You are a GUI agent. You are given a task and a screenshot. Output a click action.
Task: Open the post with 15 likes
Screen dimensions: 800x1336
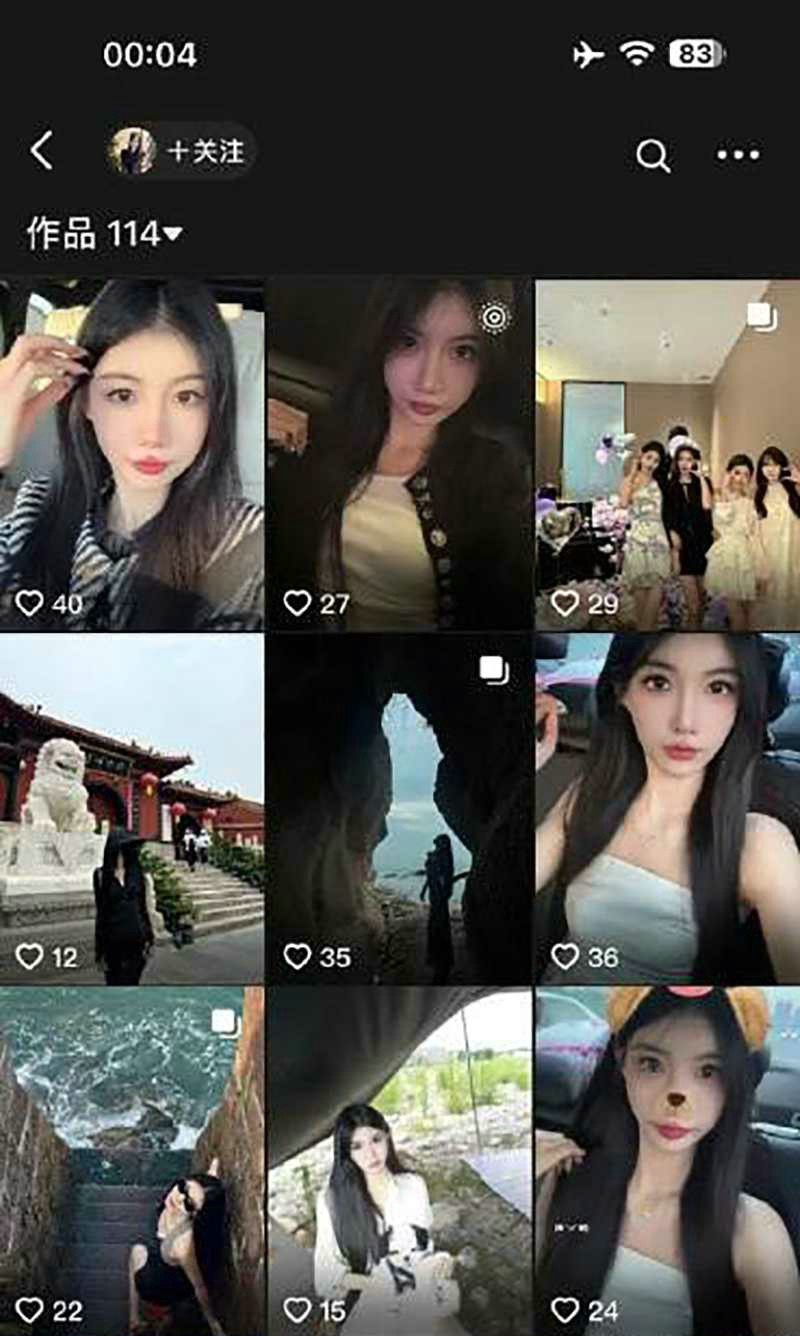pyautogui.click(x=399, y=1160)
